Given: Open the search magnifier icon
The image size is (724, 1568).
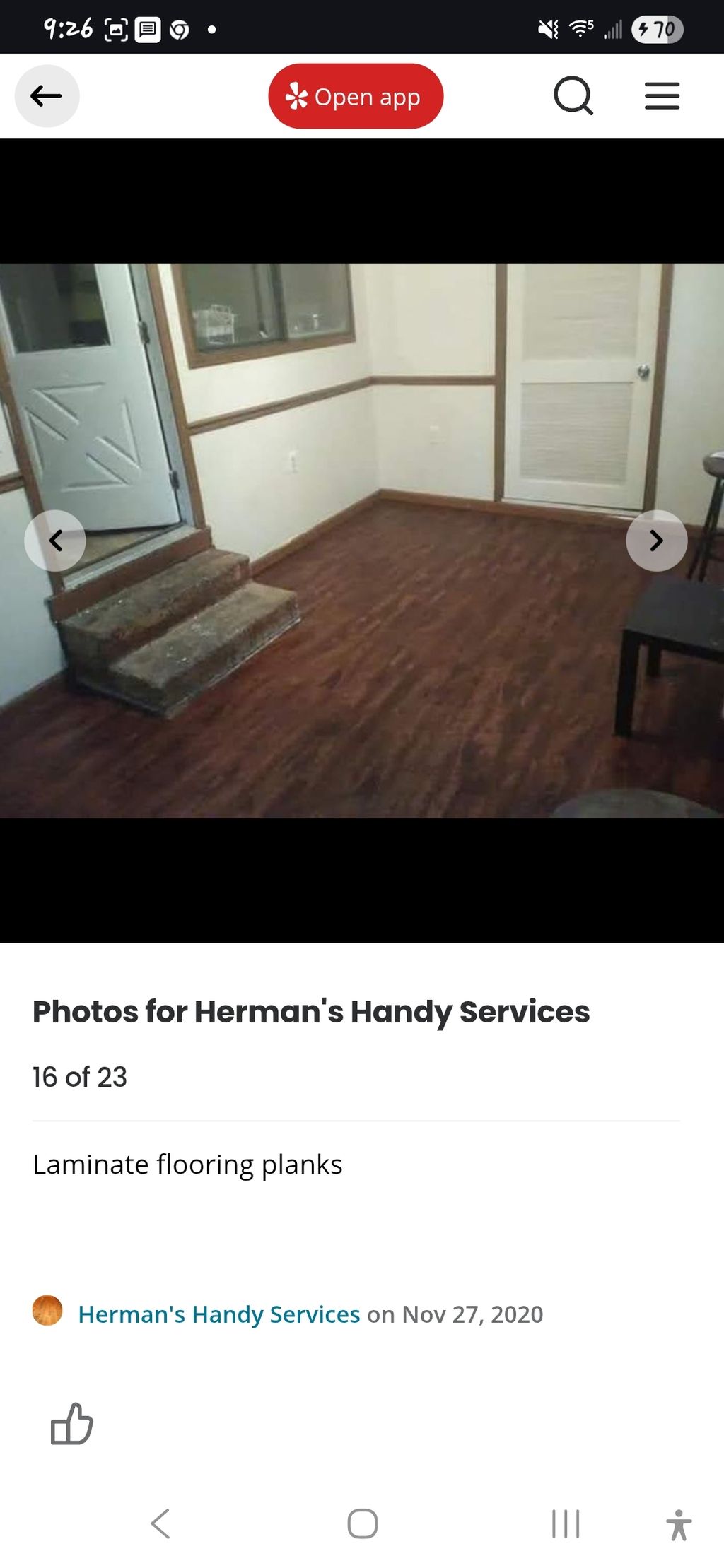Looking at the screenshot, I should 573,96.
